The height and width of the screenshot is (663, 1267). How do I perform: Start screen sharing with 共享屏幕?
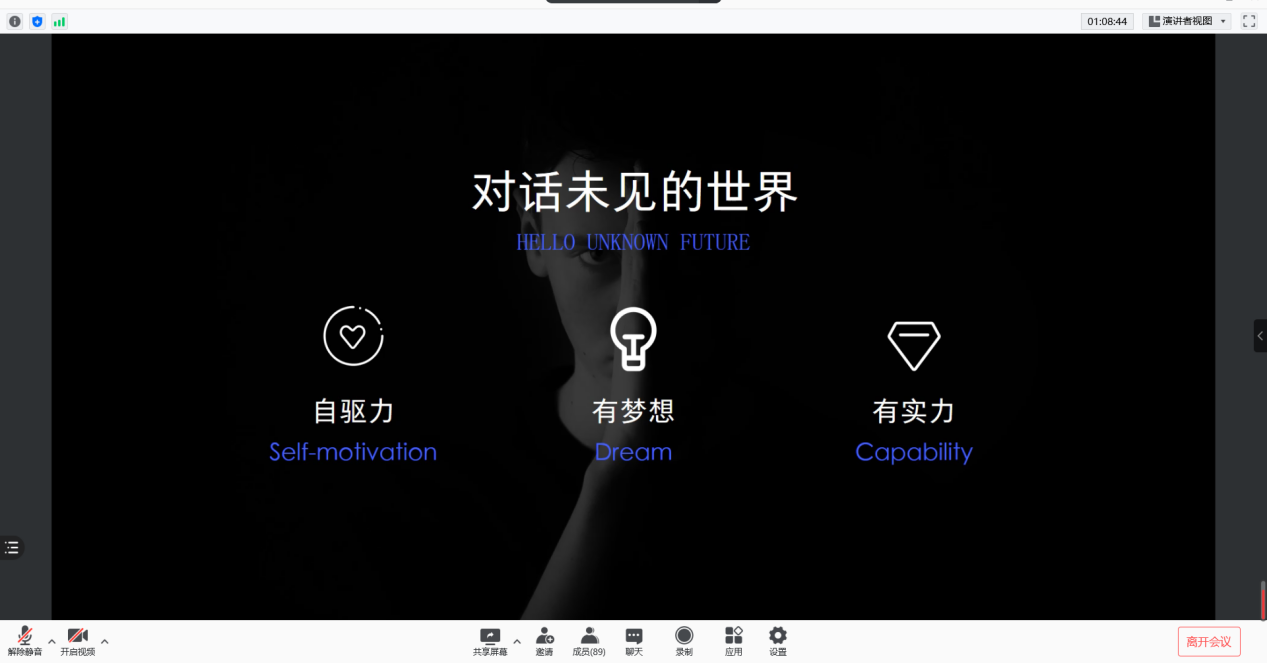coord(490,640)
